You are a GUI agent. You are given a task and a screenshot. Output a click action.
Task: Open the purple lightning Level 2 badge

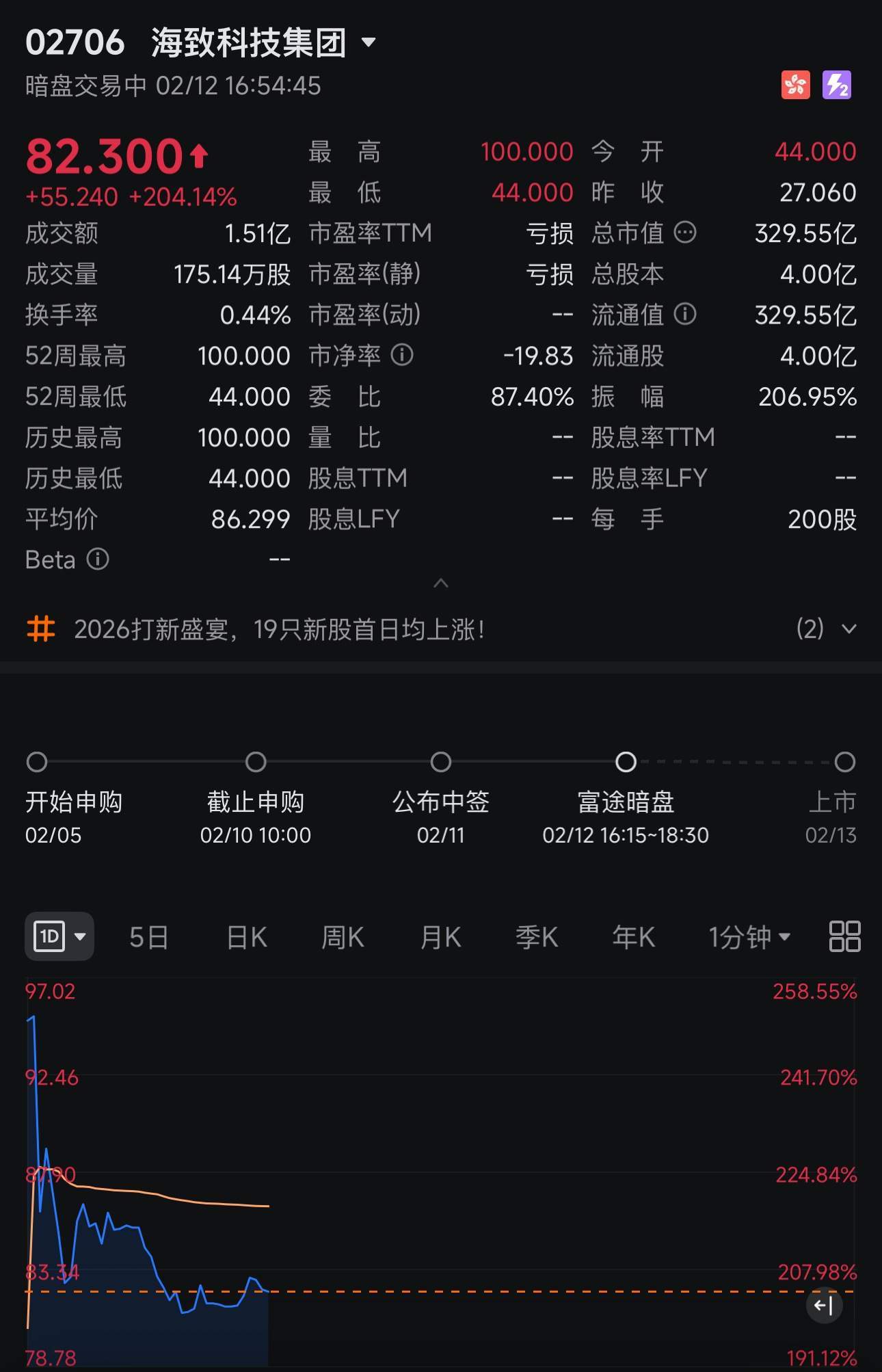[837, 85]
